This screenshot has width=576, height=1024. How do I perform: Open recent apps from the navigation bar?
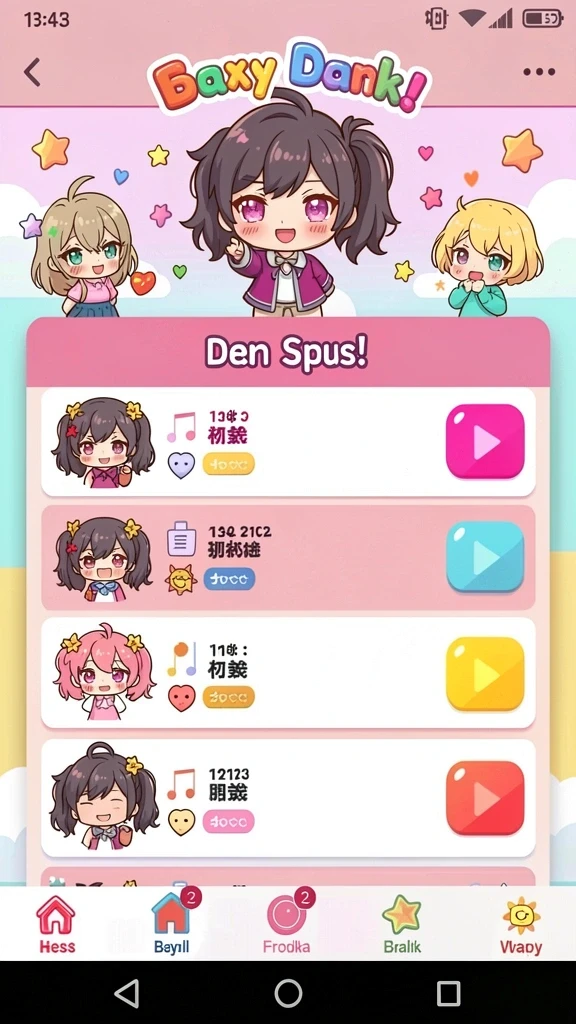click(449, 993)
